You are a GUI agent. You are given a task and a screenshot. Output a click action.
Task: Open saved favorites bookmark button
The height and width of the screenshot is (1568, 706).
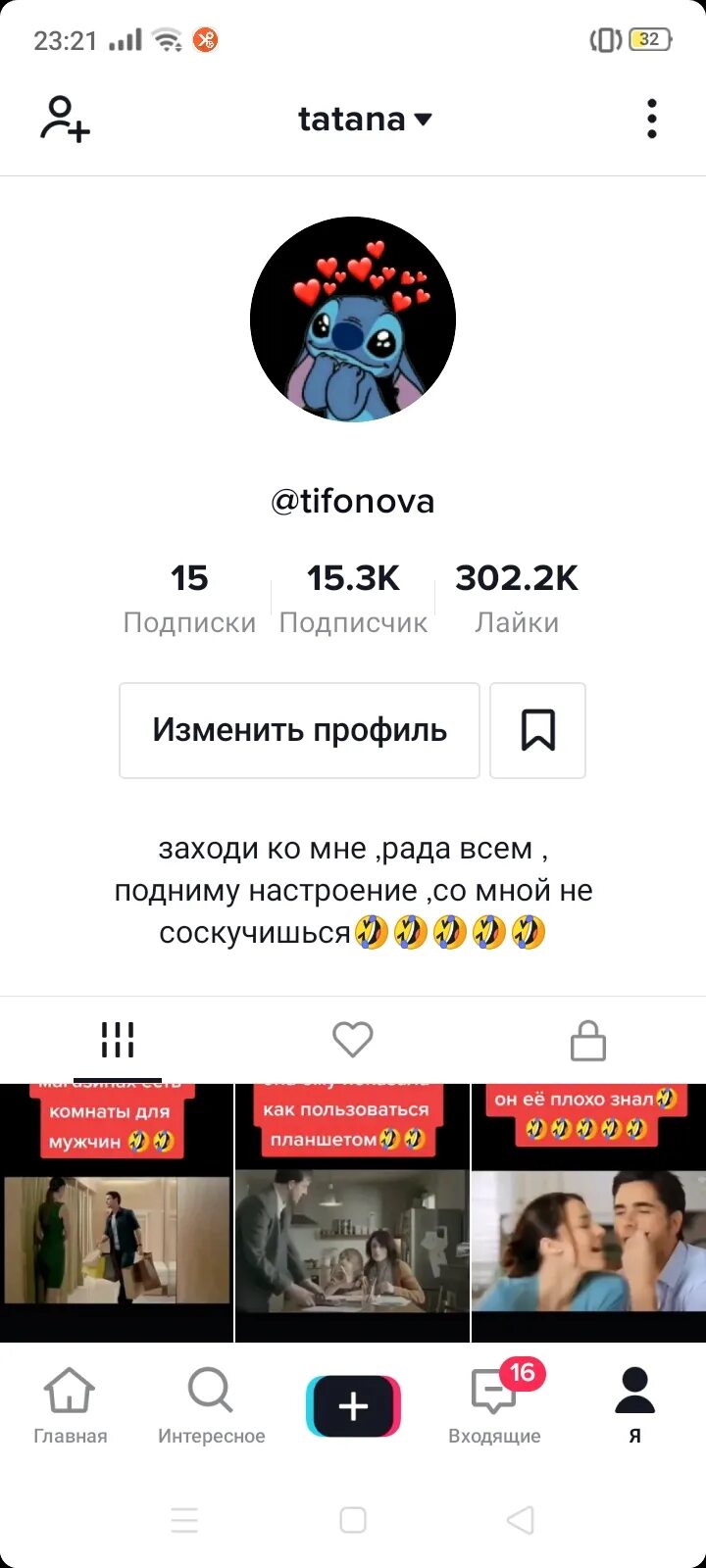coord(537,731)
